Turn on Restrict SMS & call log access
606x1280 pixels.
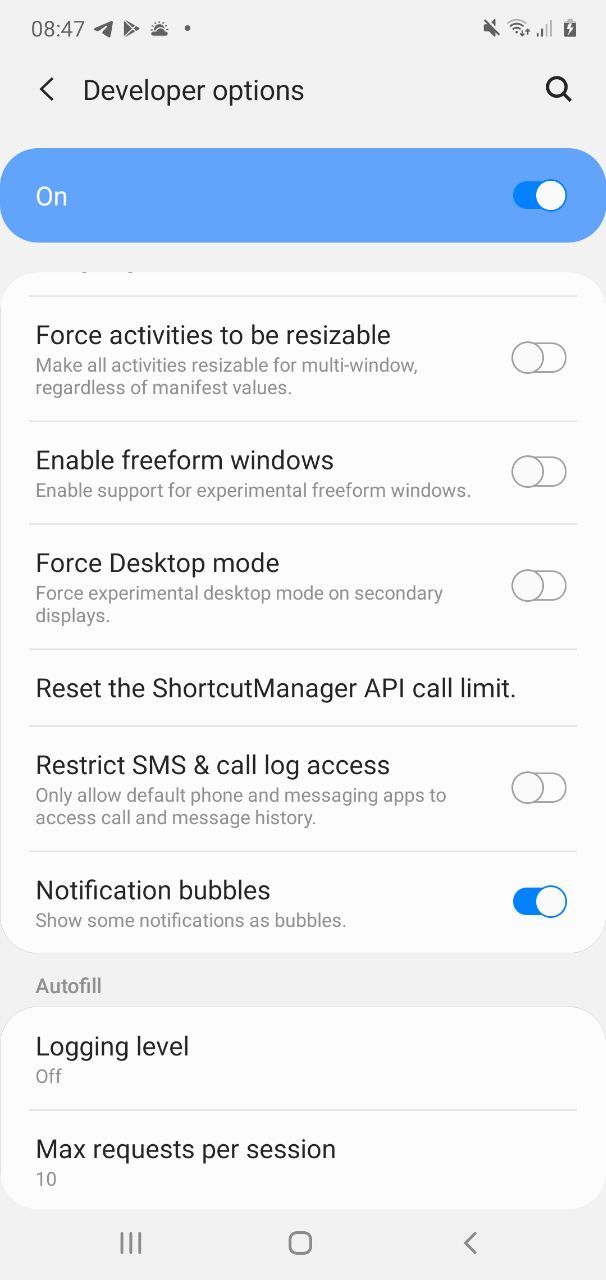(539, 788)
